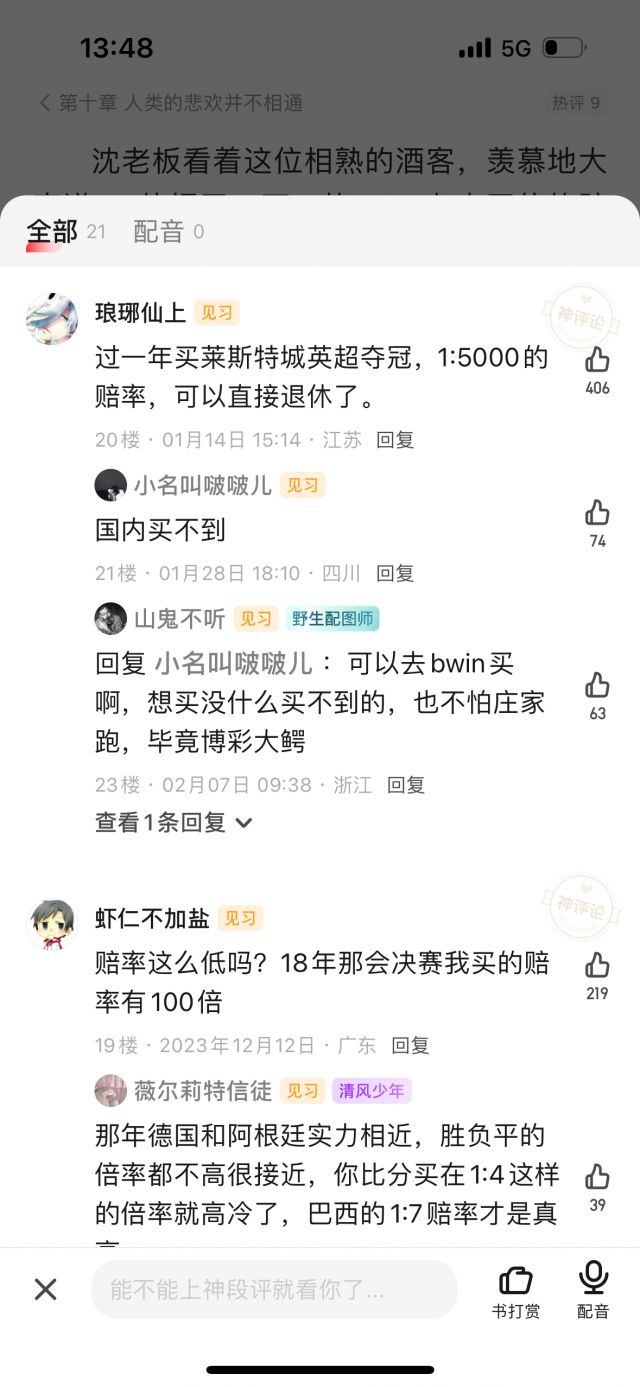The height and width of the screenshot is (1387, 640).
Task: Close the comments panel with X
Action: [x=45, y=1290]
